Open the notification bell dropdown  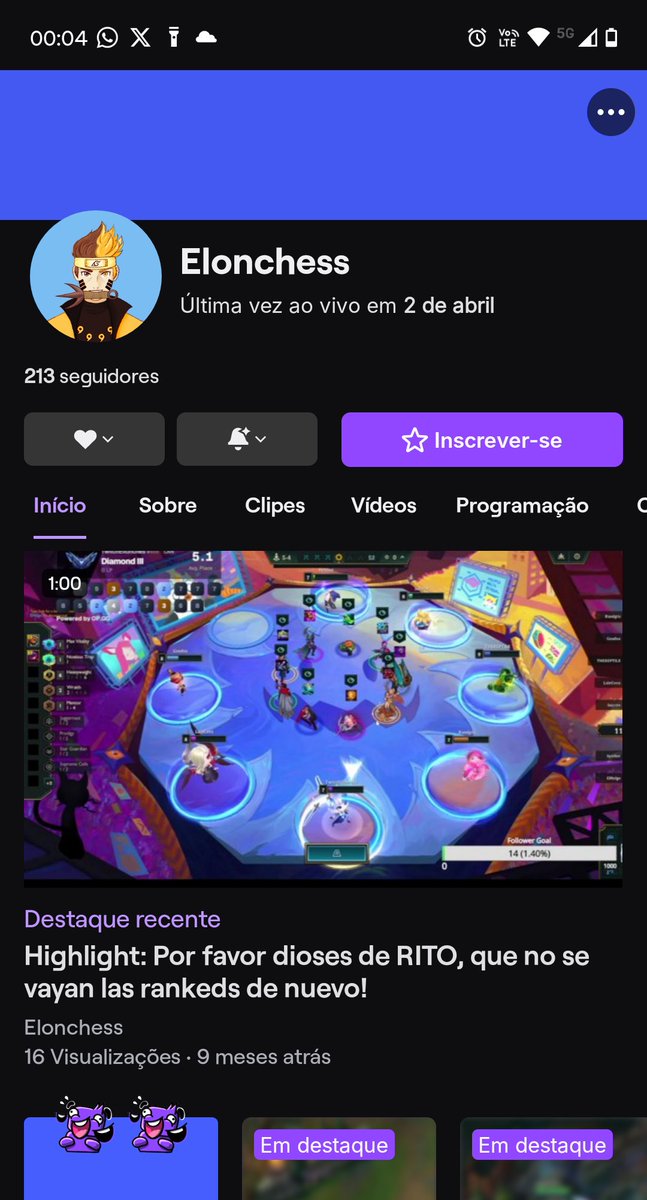pyautogui.click(x=247, y=439)
